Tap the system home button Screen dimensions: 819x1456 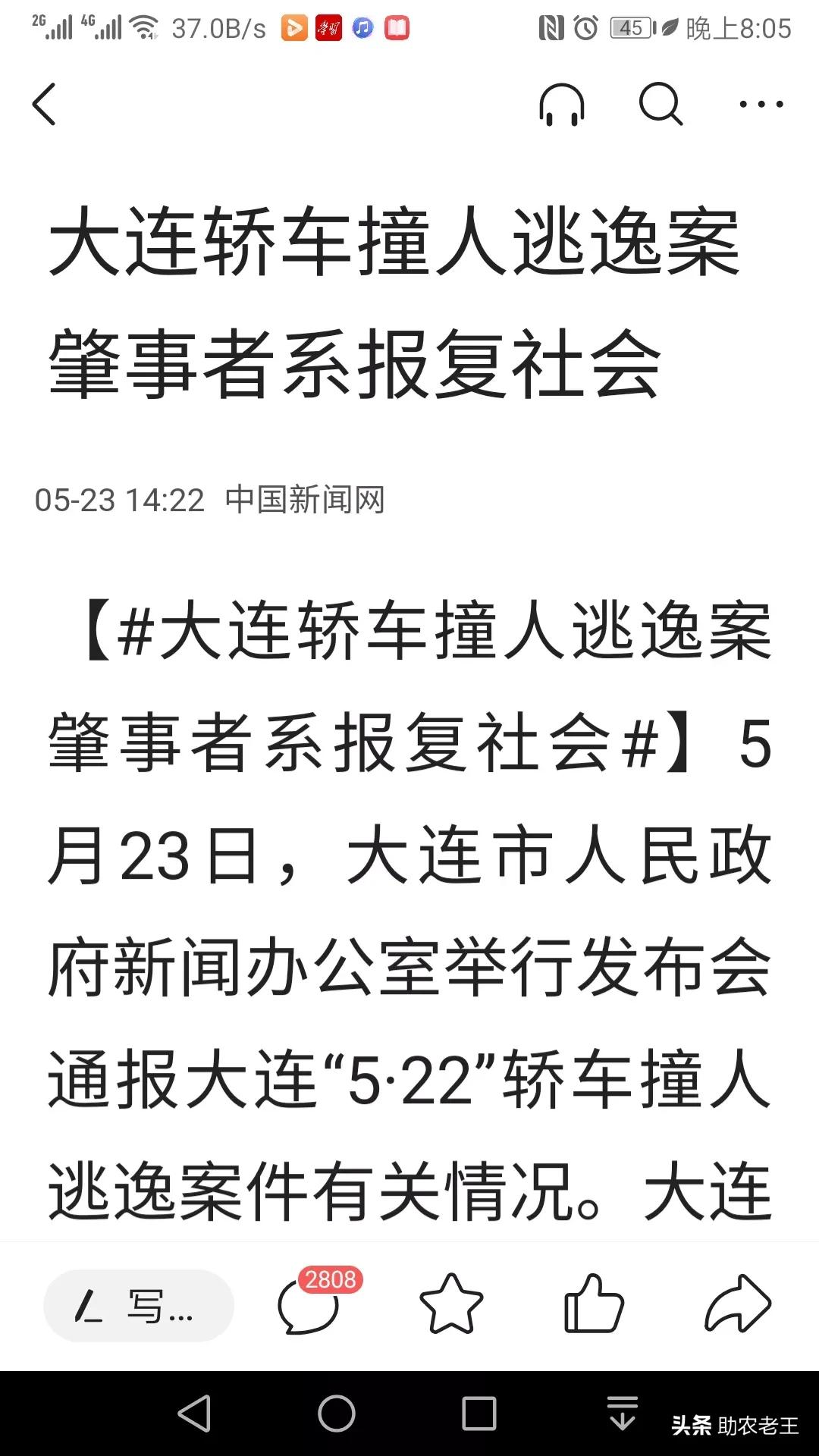click(337, 1414)
